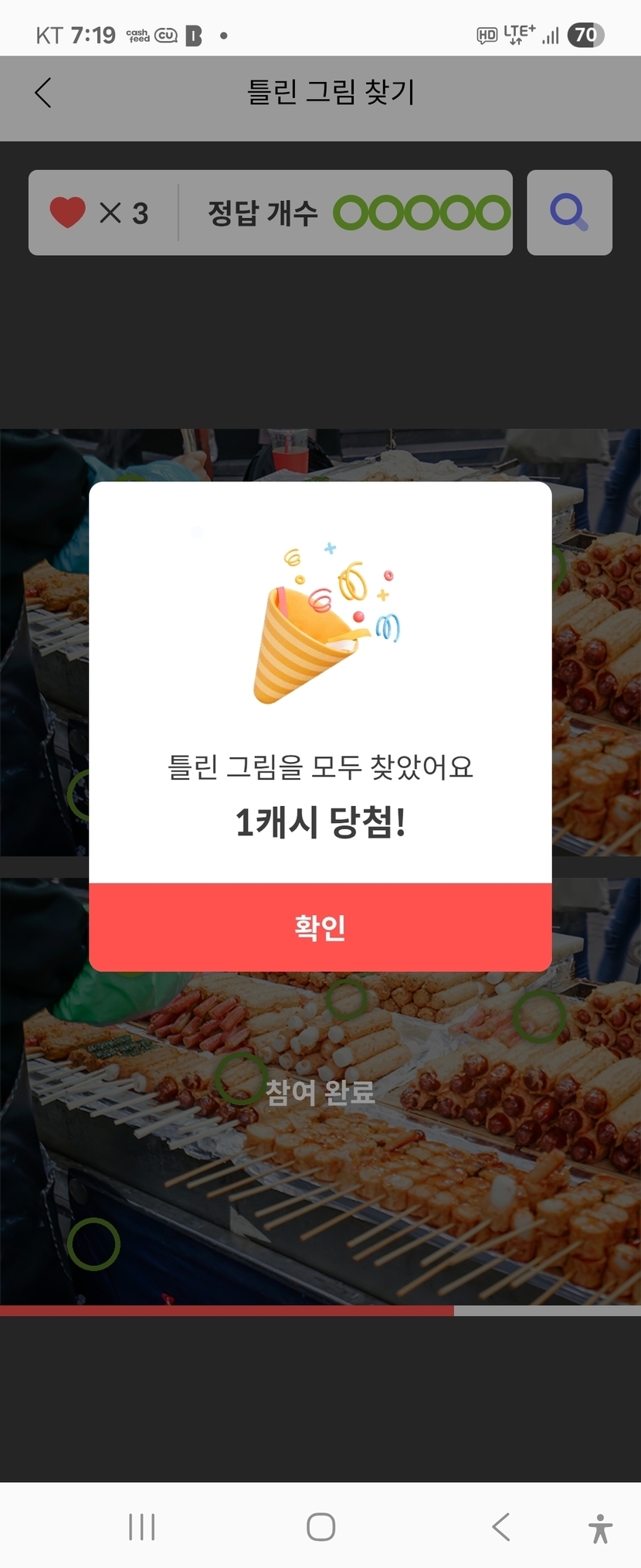Open the system recent apps view
This screenshot has width=641, height=1568.
click(x=142, y=1527)
